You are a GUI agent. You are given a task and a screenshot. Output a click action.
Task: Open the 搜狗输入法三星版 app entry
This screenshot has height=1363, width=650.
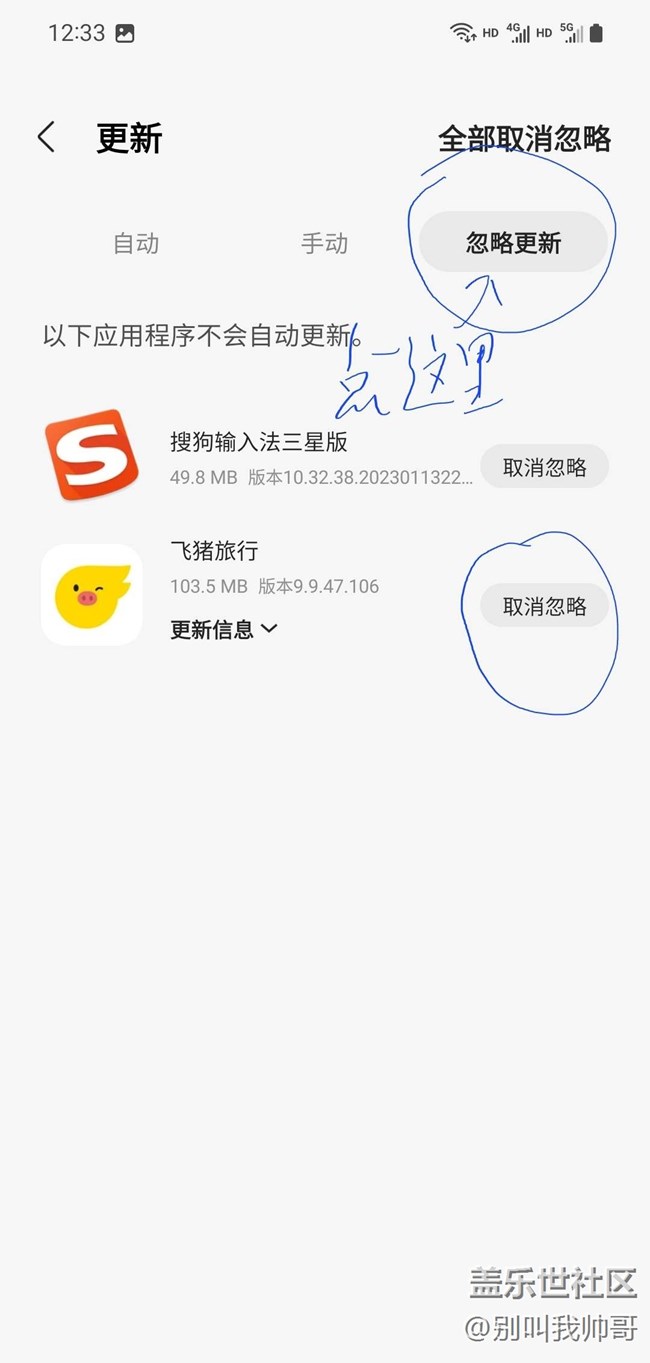click(259, 458)
